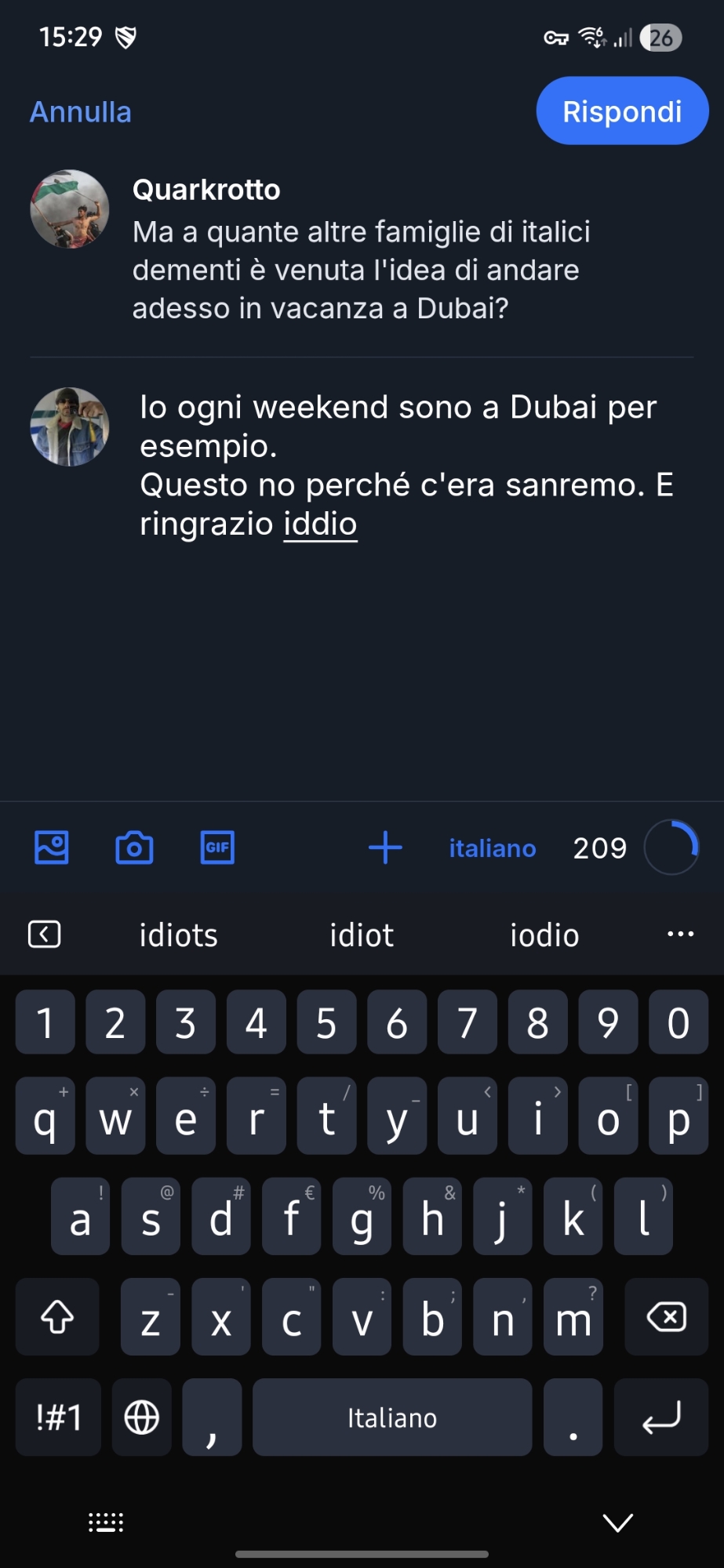Cancel the reply with Annulla

tap(81, 112)
